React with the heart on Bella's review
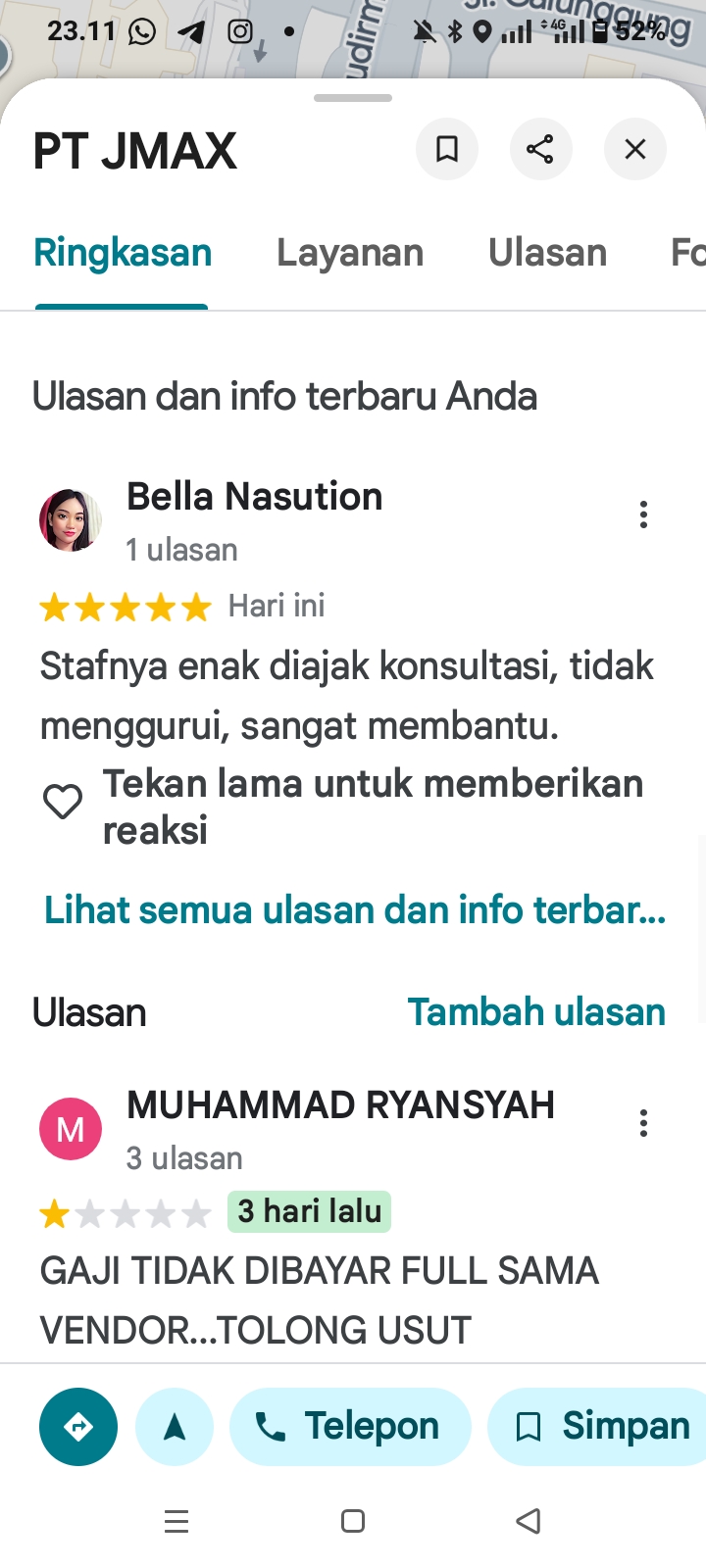Image resolution: width=706 pixels, height=1568 pixels. point(63,803)
